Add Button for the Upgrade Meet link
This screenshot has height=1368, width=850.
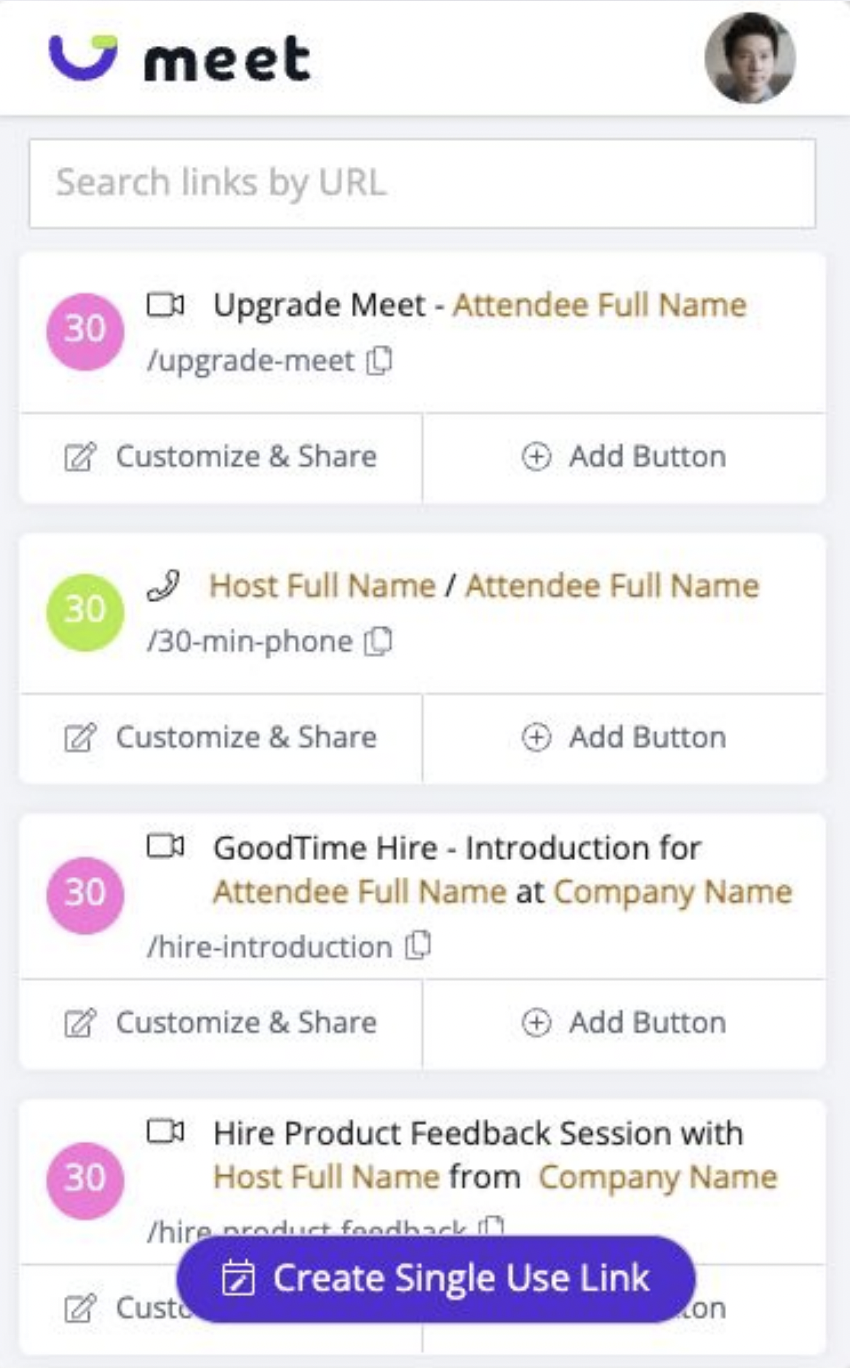tap(624, 457)
